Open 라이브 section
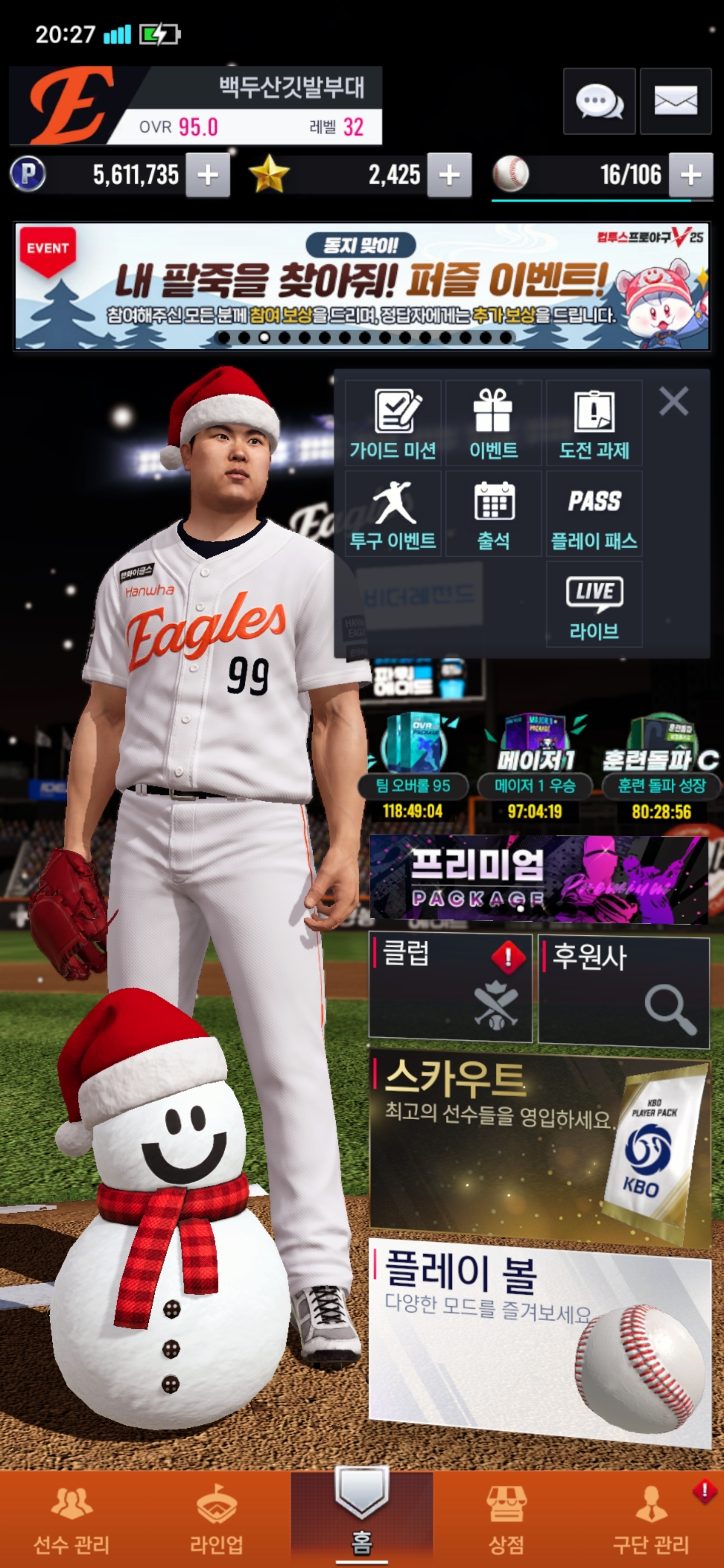The image size is (724, 1568). point(594,605)
